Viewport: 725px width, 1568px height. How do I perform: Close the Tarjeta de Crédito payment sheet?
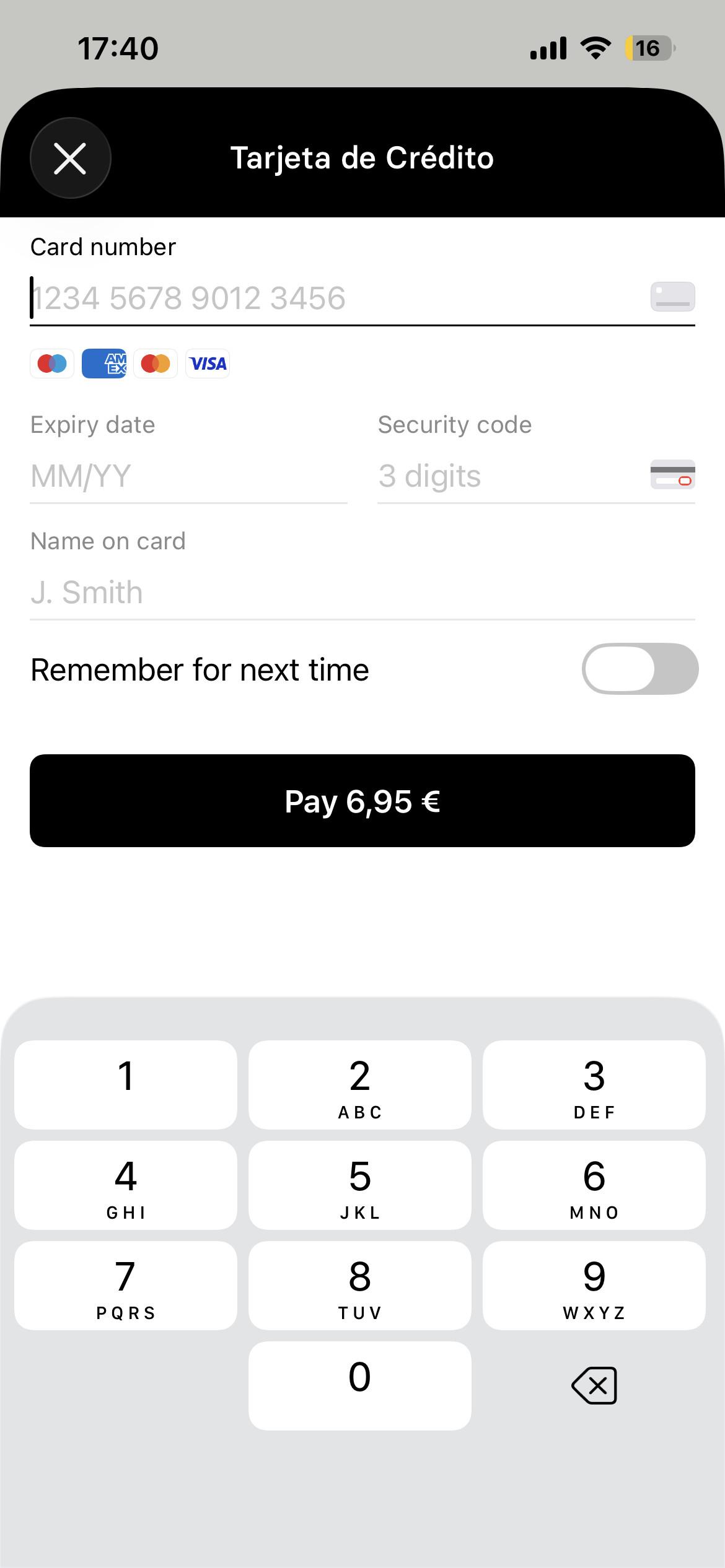point(70,158)
